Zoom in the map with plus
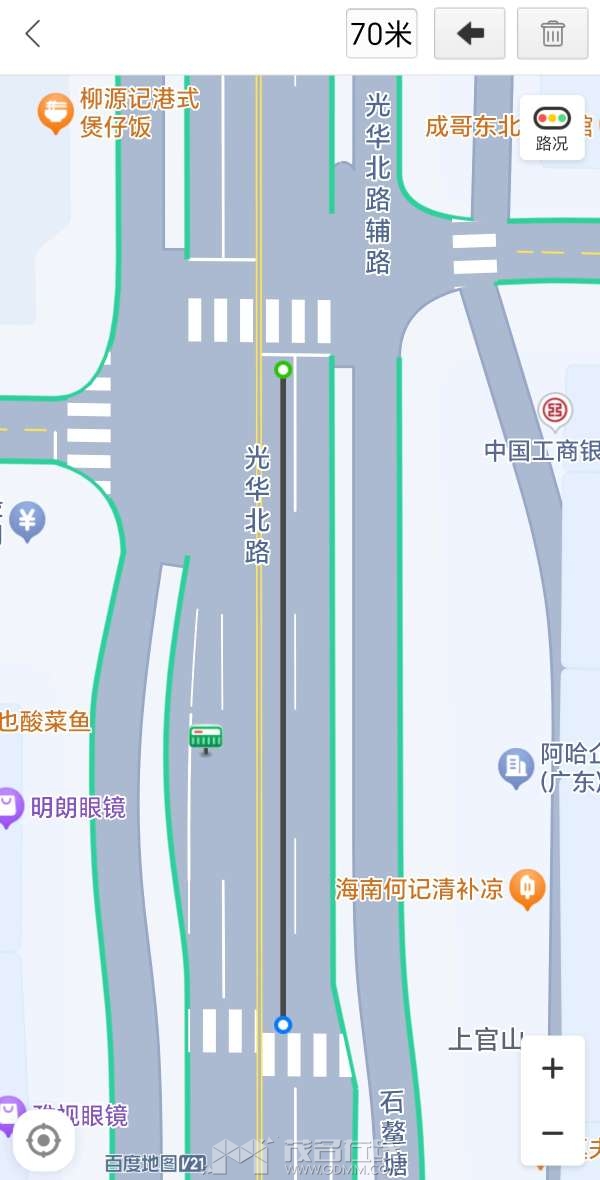Image resolution: width=600 pixels, height=1180 pixels. tap(552, 1068)
